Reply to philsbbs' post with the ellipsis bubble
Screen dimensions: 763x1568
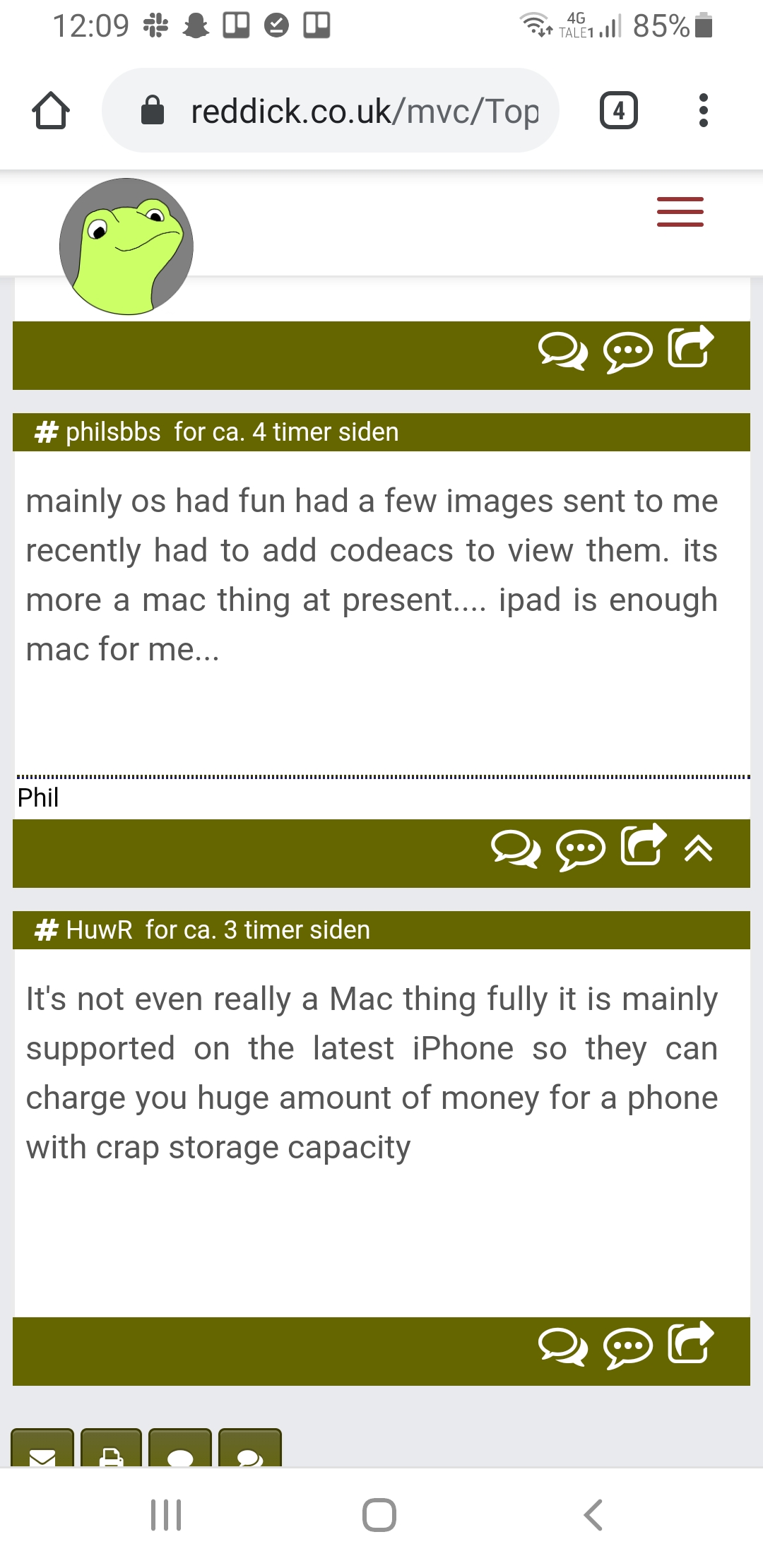coord(581,850)
